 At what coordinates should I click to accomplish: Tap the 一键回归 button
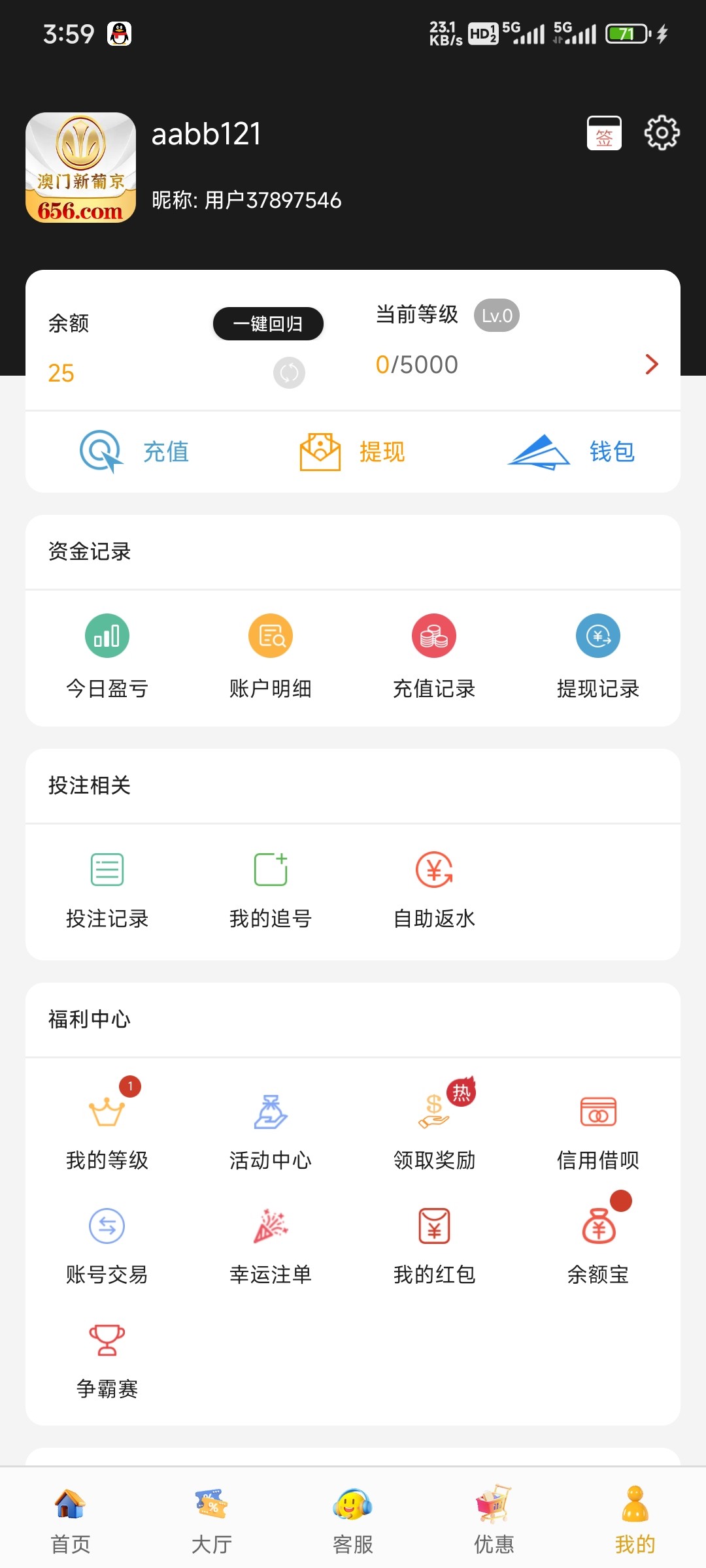pos(268,323)
